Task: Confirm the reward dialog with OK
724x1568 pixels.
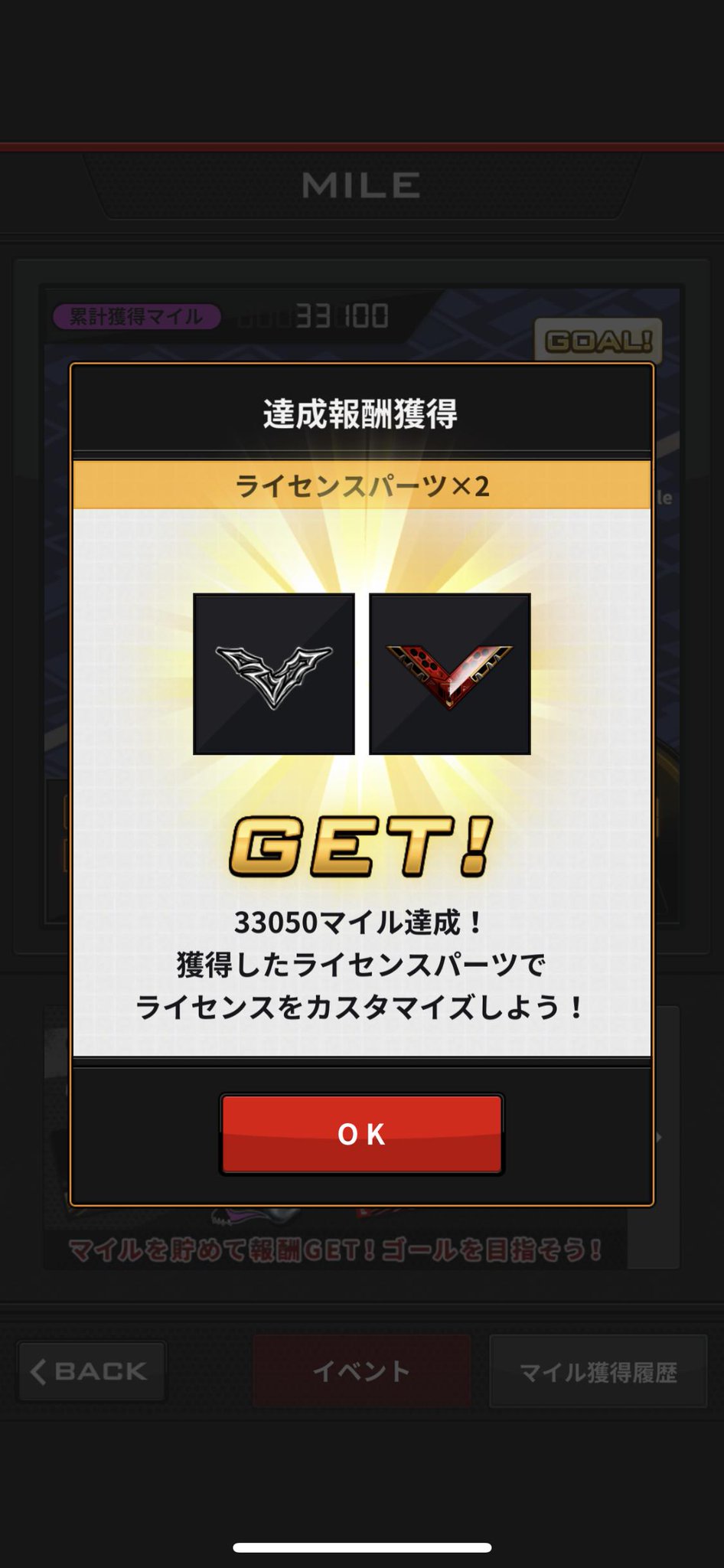Action: (x=361, y=1134)
